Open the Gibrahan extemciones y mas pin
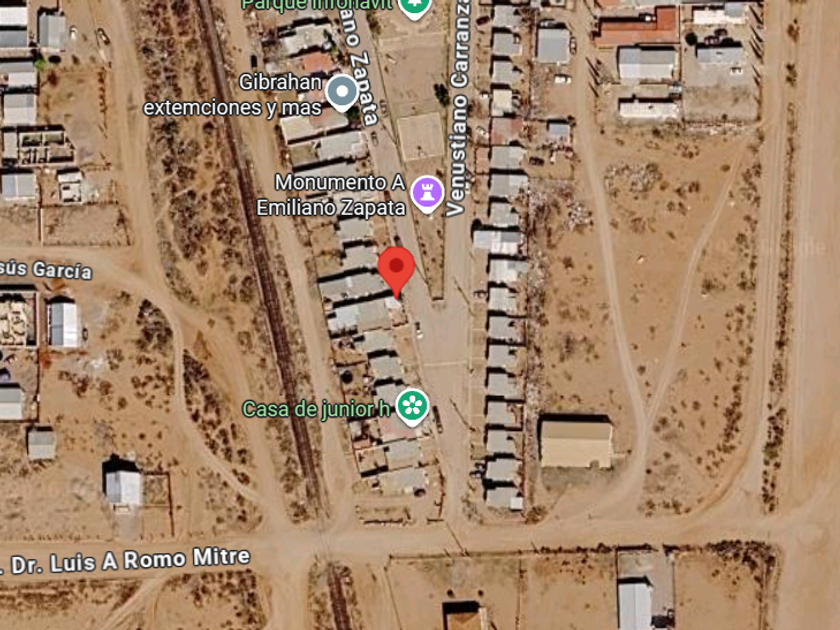 342,93
